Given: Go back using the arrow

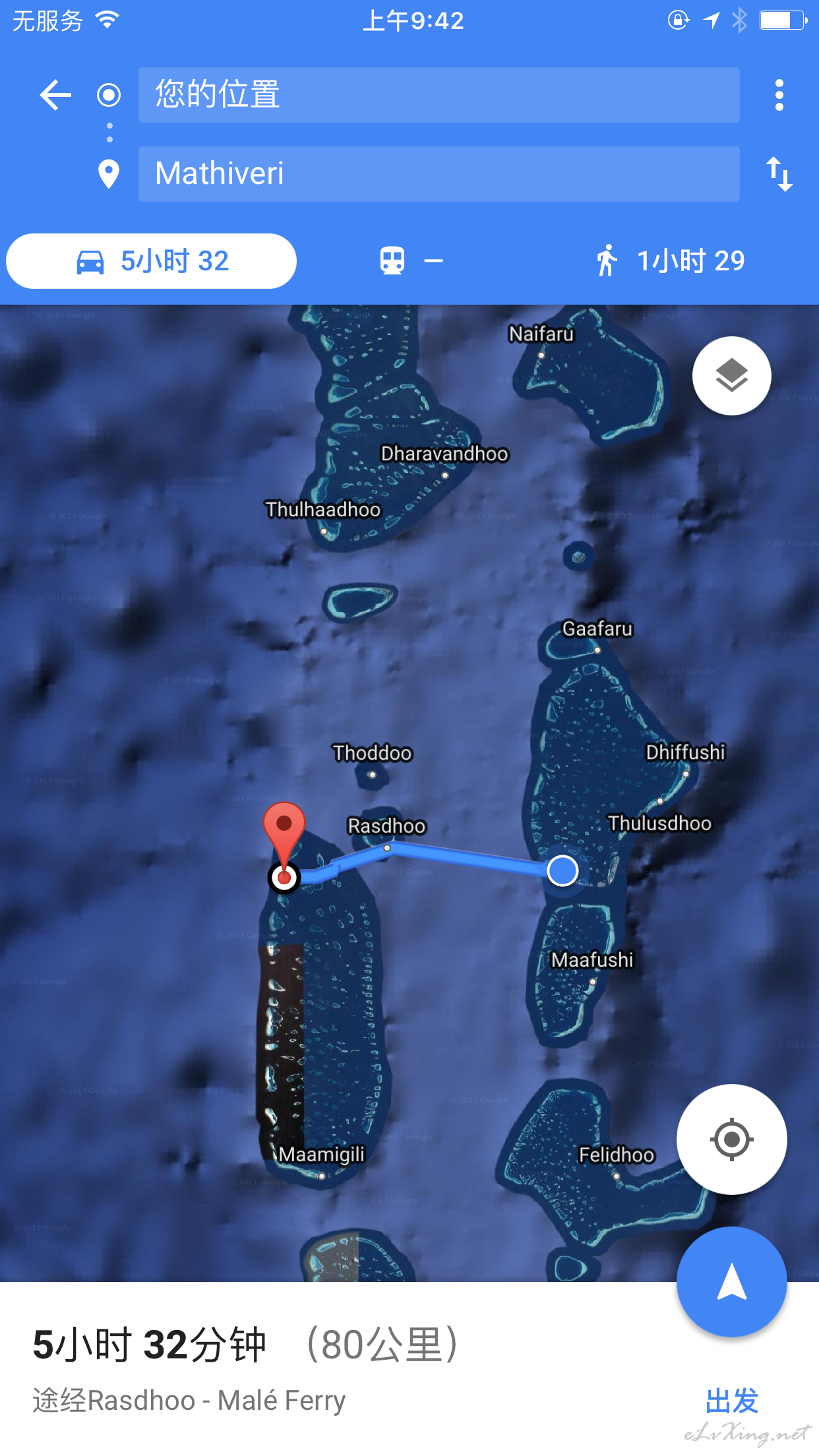Looking at the screenshot, I should point(55,95).
